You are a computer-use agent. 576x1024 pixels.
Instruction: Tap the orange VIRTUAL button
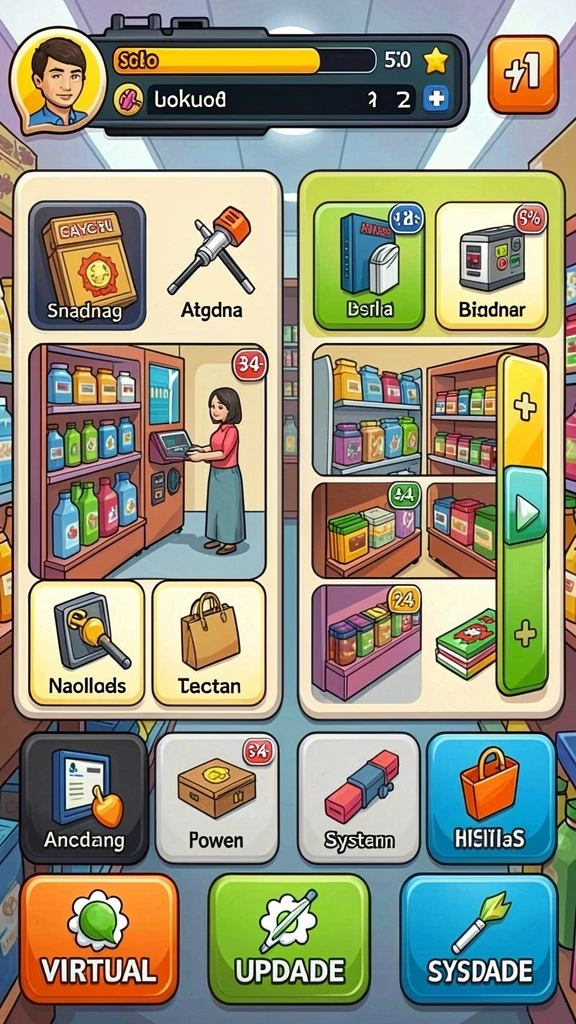click(x=99, y=939)
